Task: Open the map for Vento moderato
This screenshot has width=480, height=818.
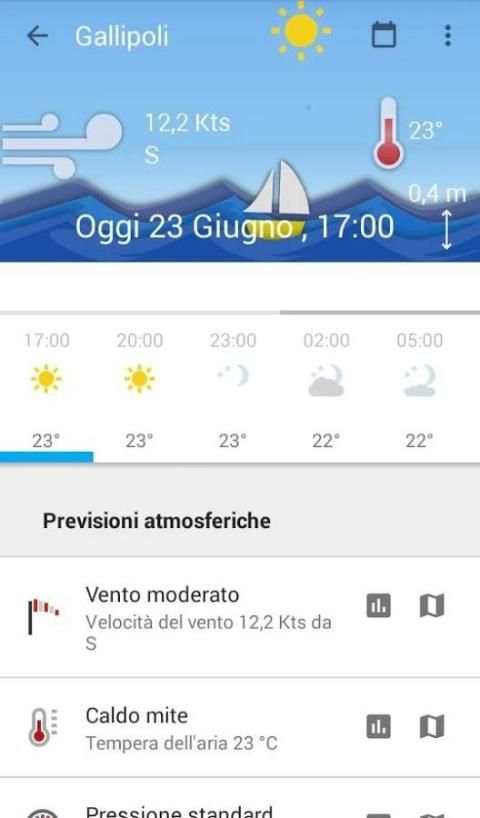Action: tap(432, 606)
